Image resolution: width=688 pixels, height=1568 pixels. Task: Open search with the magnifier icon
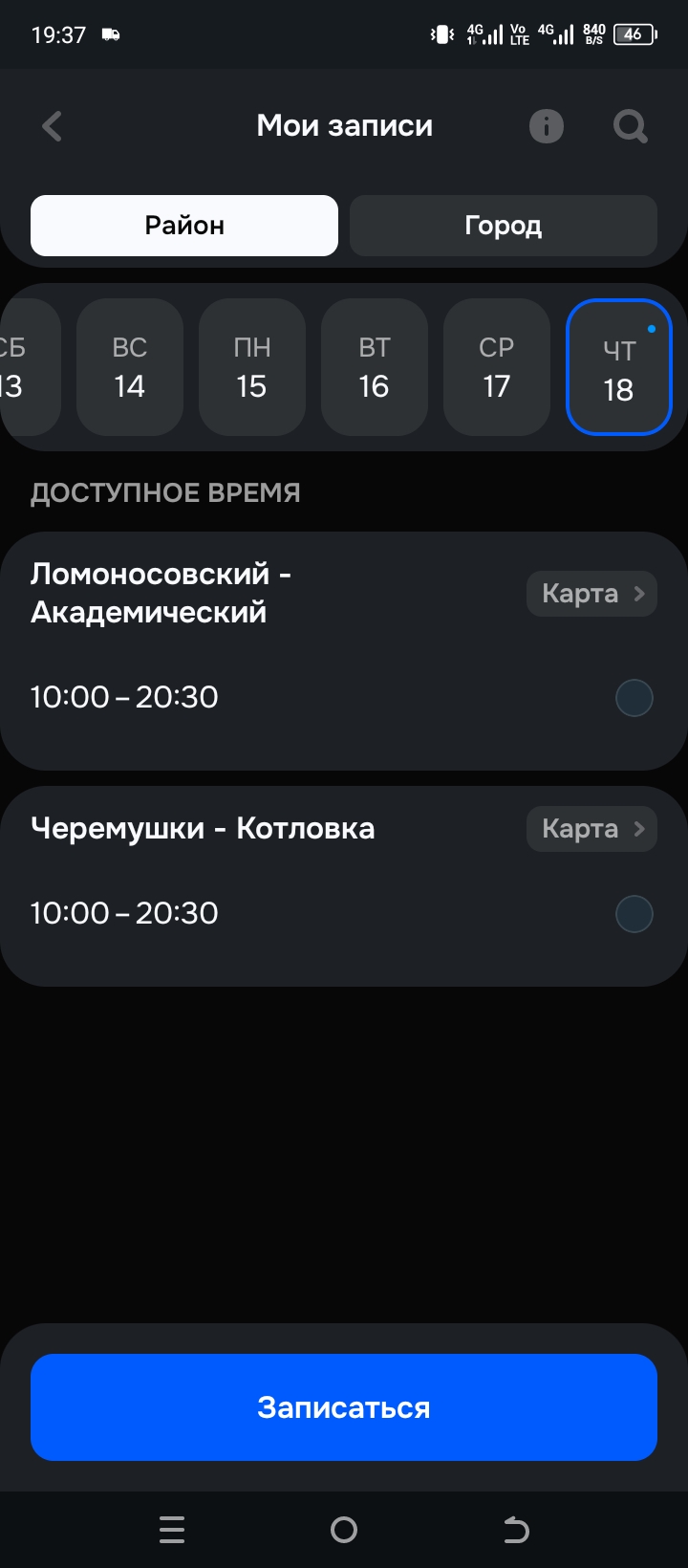click(630, 126)
